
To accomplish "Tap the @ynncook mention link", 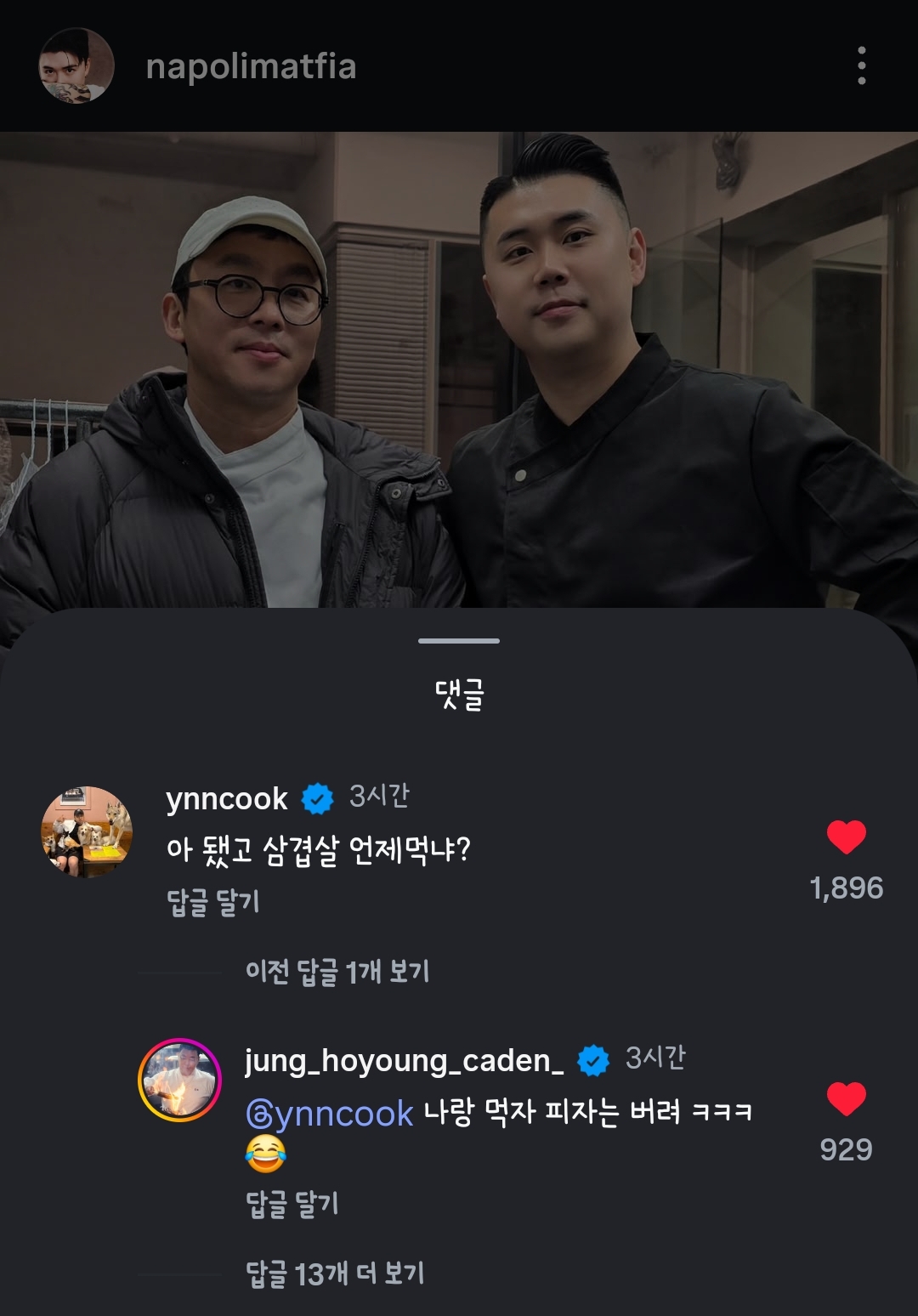I will (x=329, y=1113).
